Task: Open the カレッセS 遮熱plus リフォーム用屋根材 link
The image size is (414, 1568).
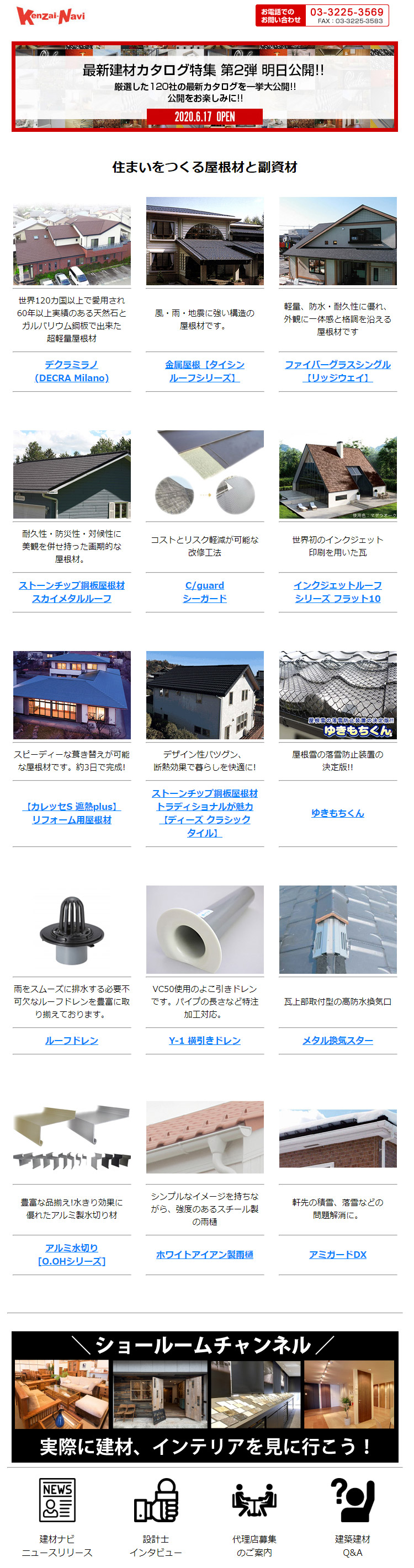Action: tap(72, 813)
